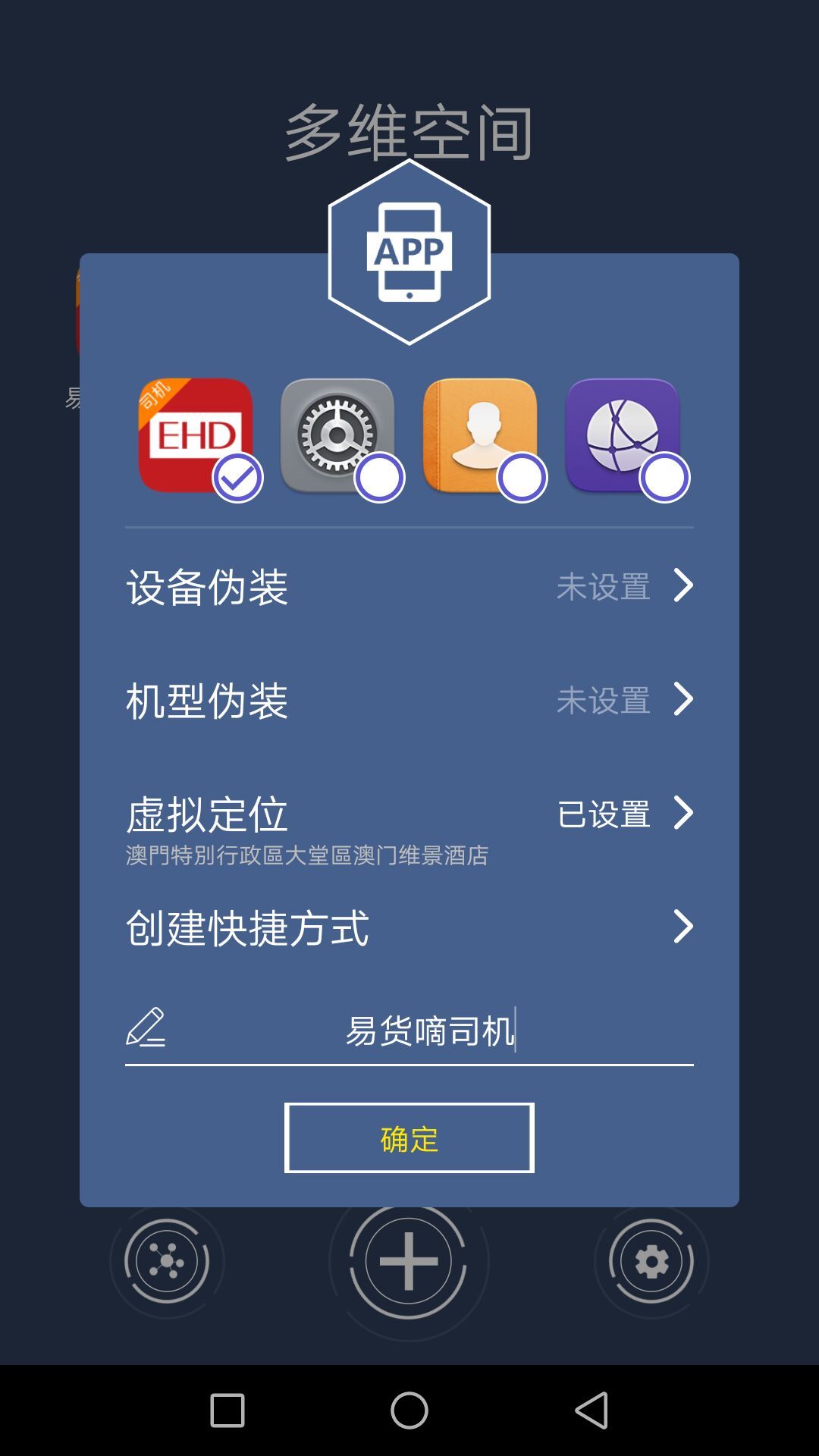The image size is (819, 1456).
Task: Open 设备伪装 settings
Action: click(x=409, y=586)
